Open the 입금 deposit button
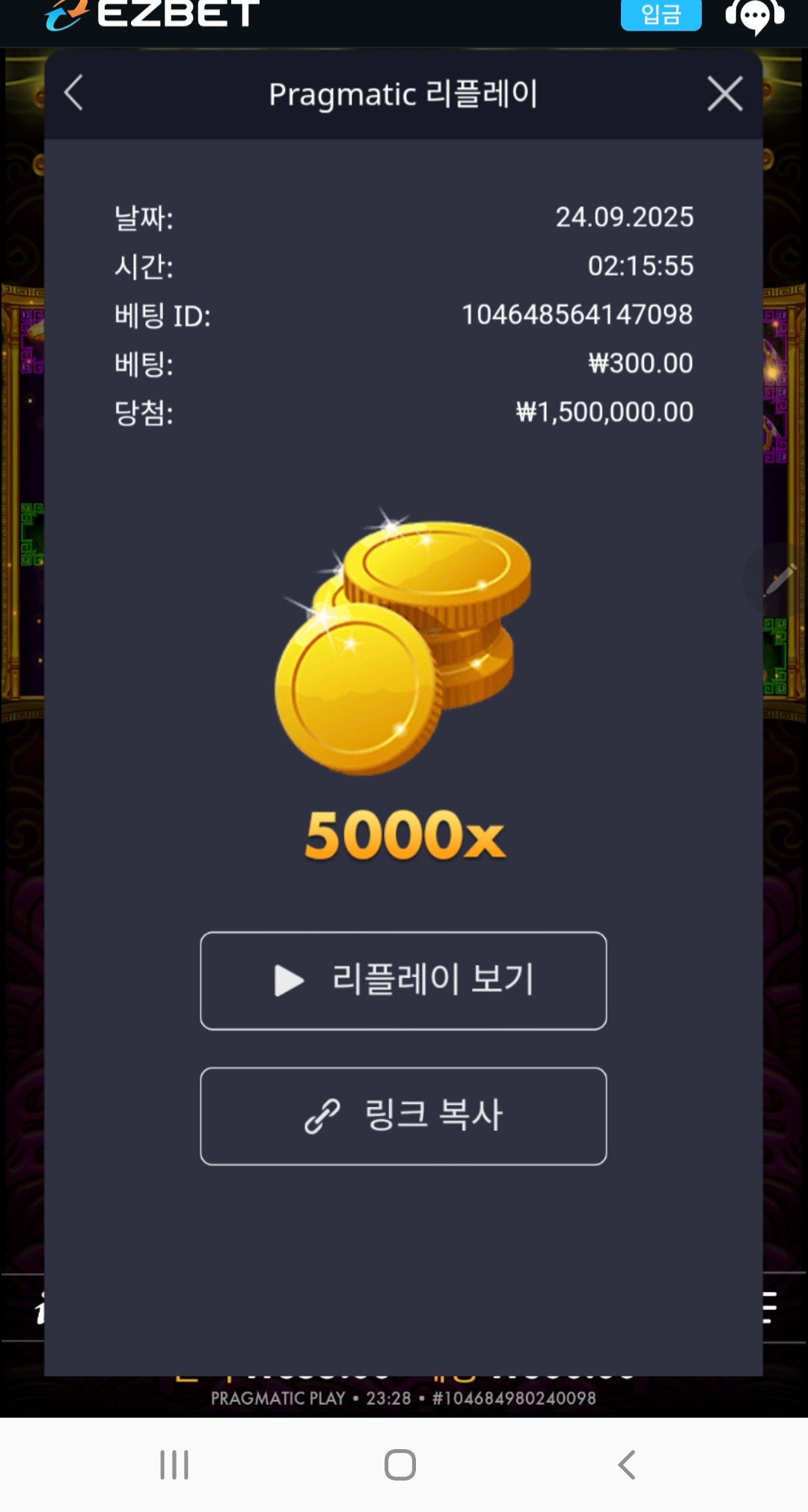Viewport: 808px width, 1512px height. tap(661, 14)
